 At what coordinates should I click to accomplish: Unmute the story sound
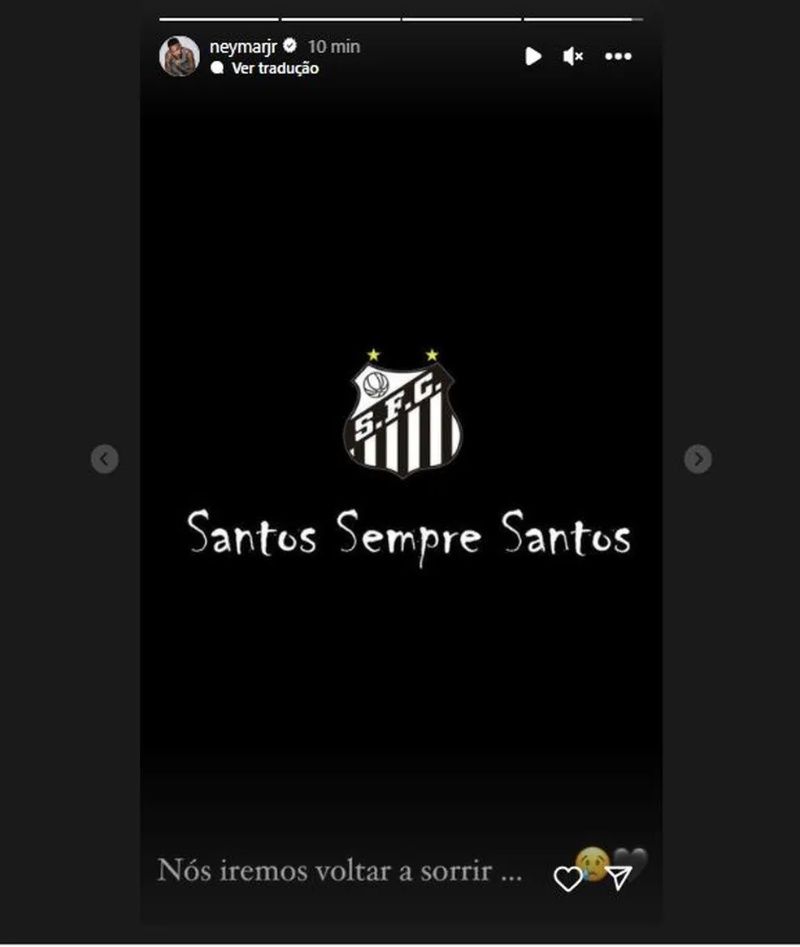(573, 57)
